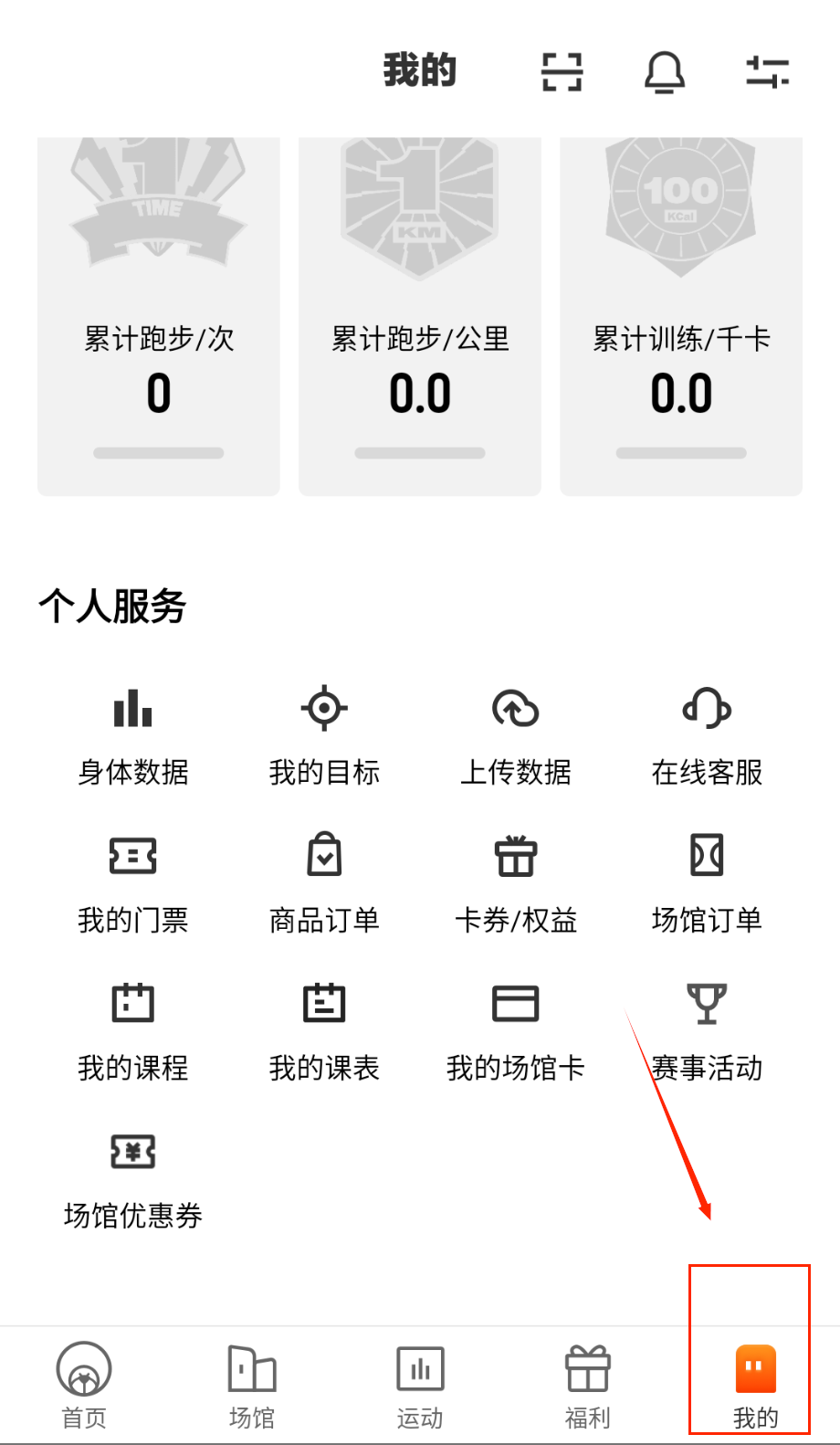Open the notifications bell
840x1445 pixels.
tap(665, 72)
